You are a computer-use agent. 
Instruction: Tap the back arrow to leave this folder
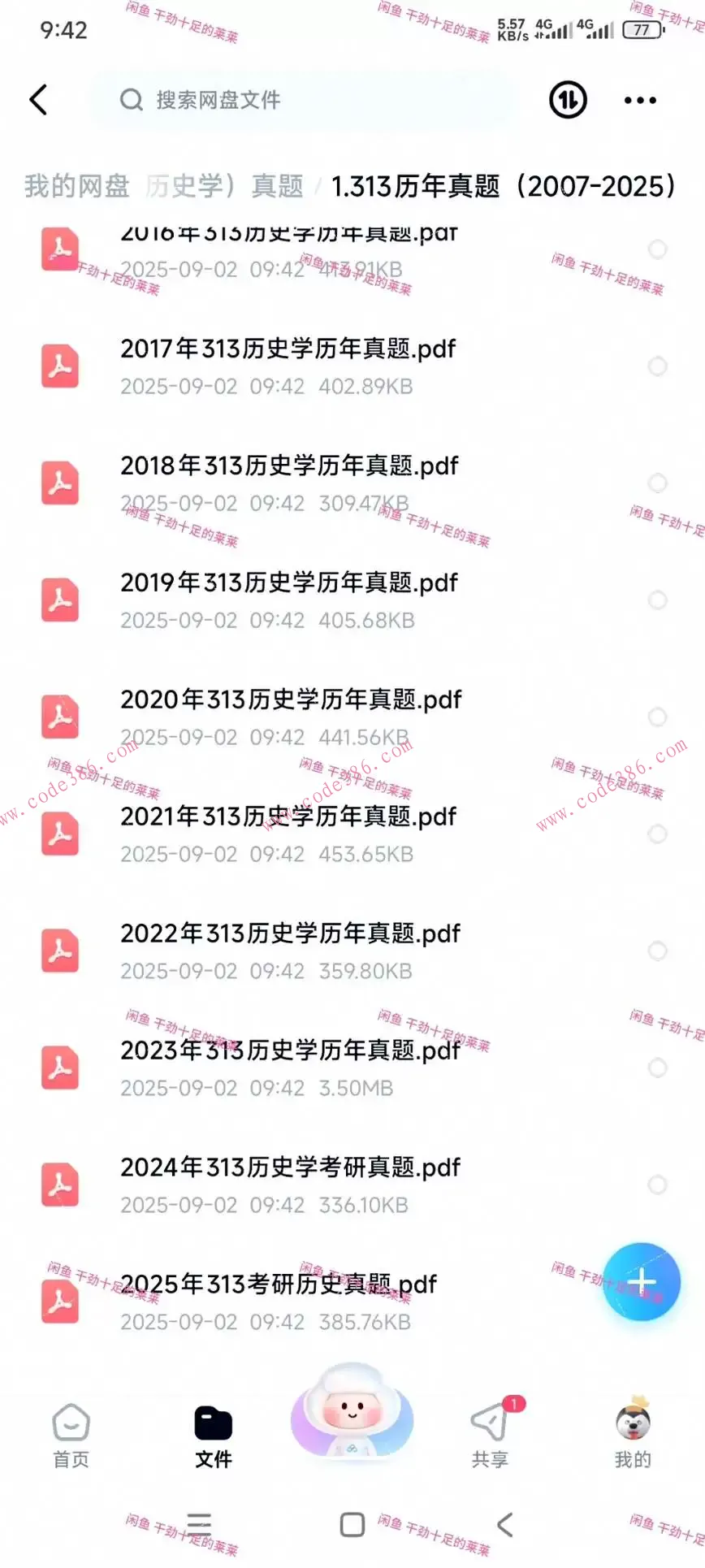pyautogui.click(x=38, y=99)
